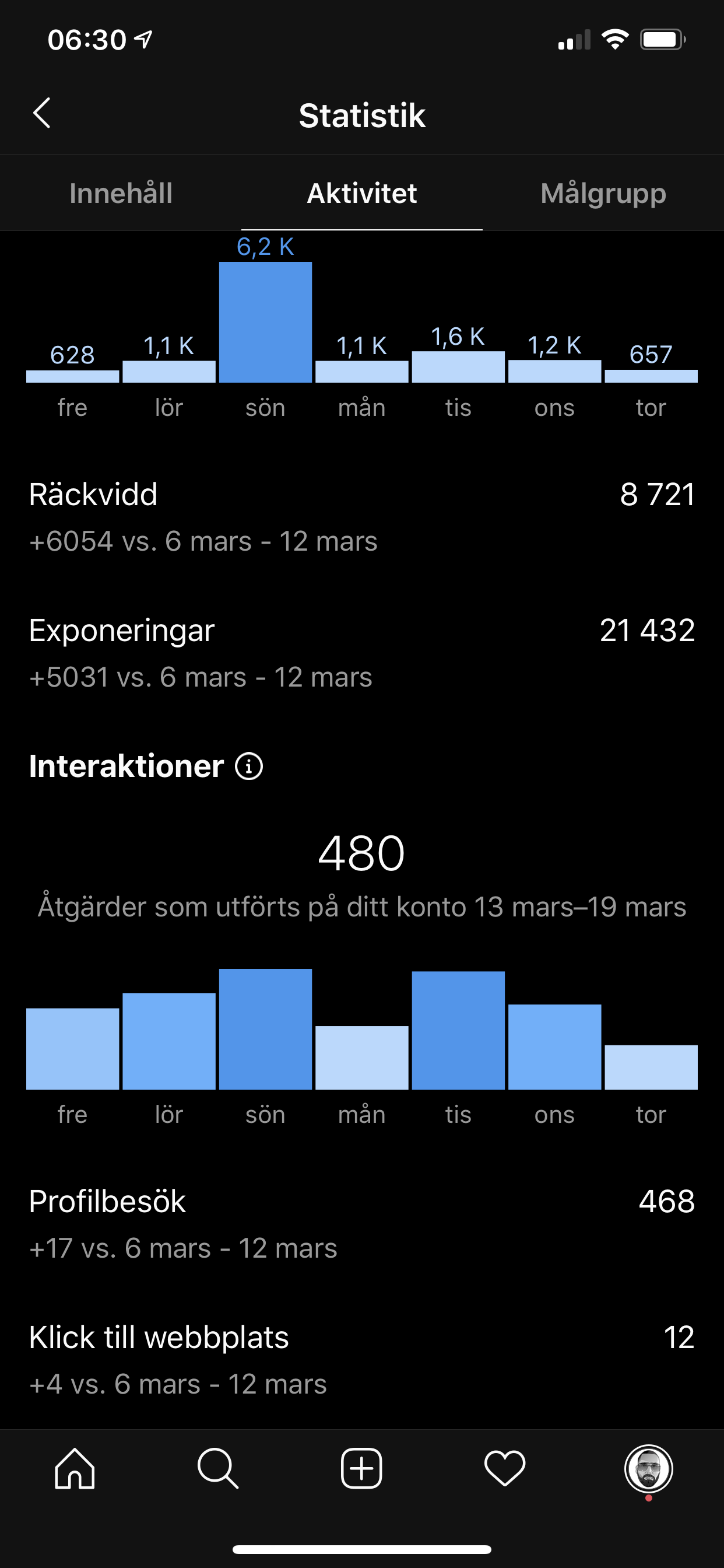Open the home feed

click(x=74, y=1468)
